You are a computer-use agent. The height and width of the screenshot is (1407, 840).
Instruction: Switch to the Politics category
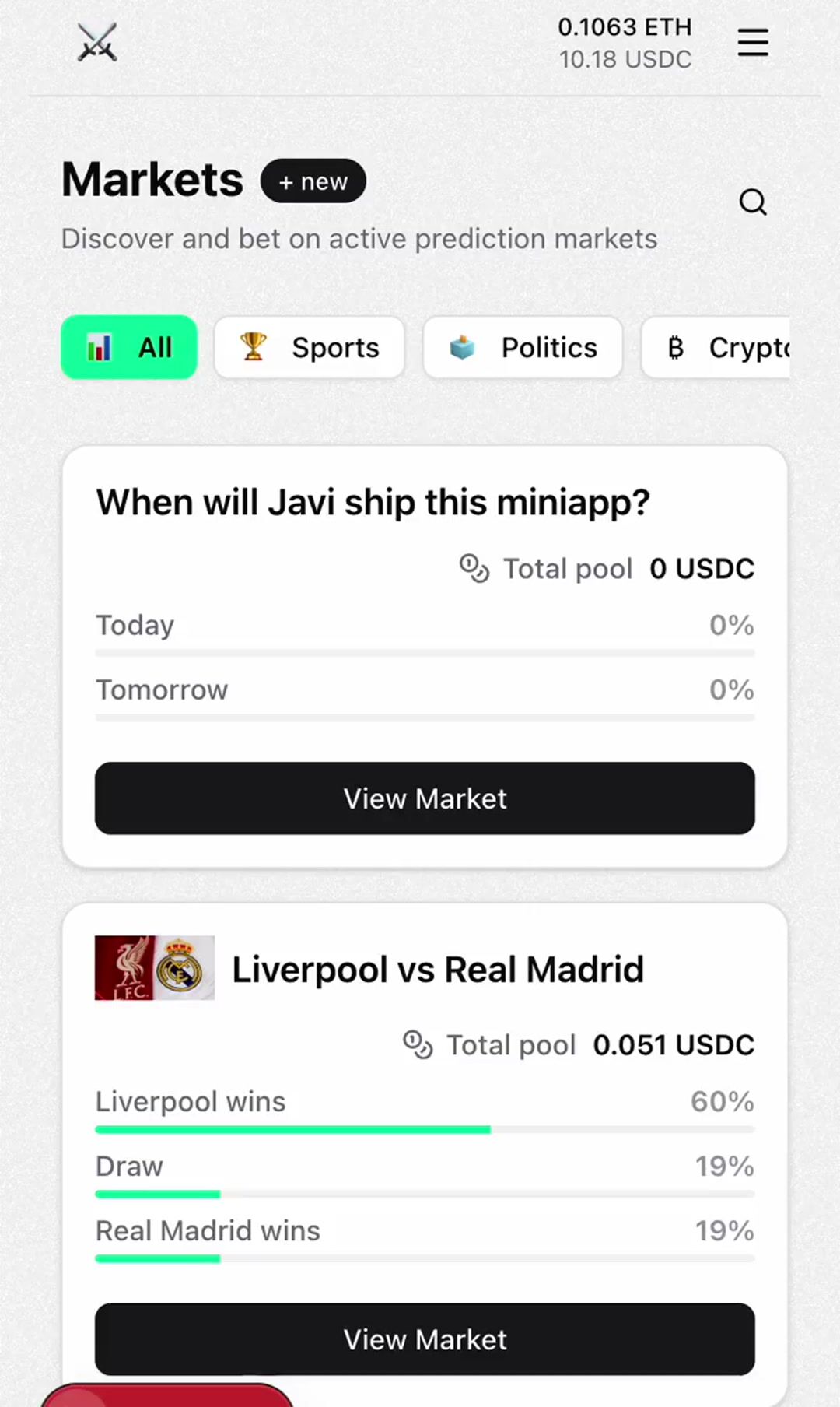(x=523, y=347)
